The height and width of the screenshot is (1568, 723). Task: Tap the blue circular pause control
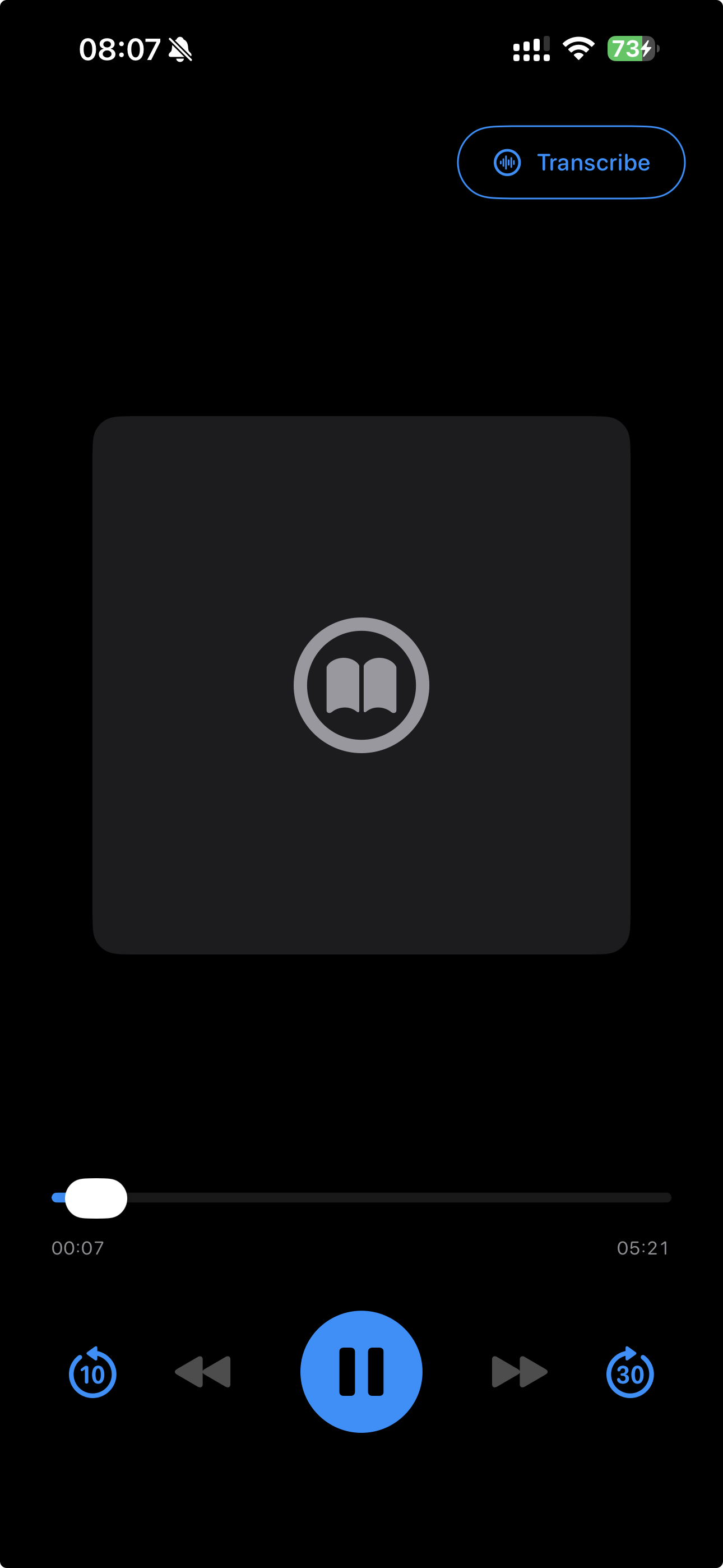(361, 1372)
